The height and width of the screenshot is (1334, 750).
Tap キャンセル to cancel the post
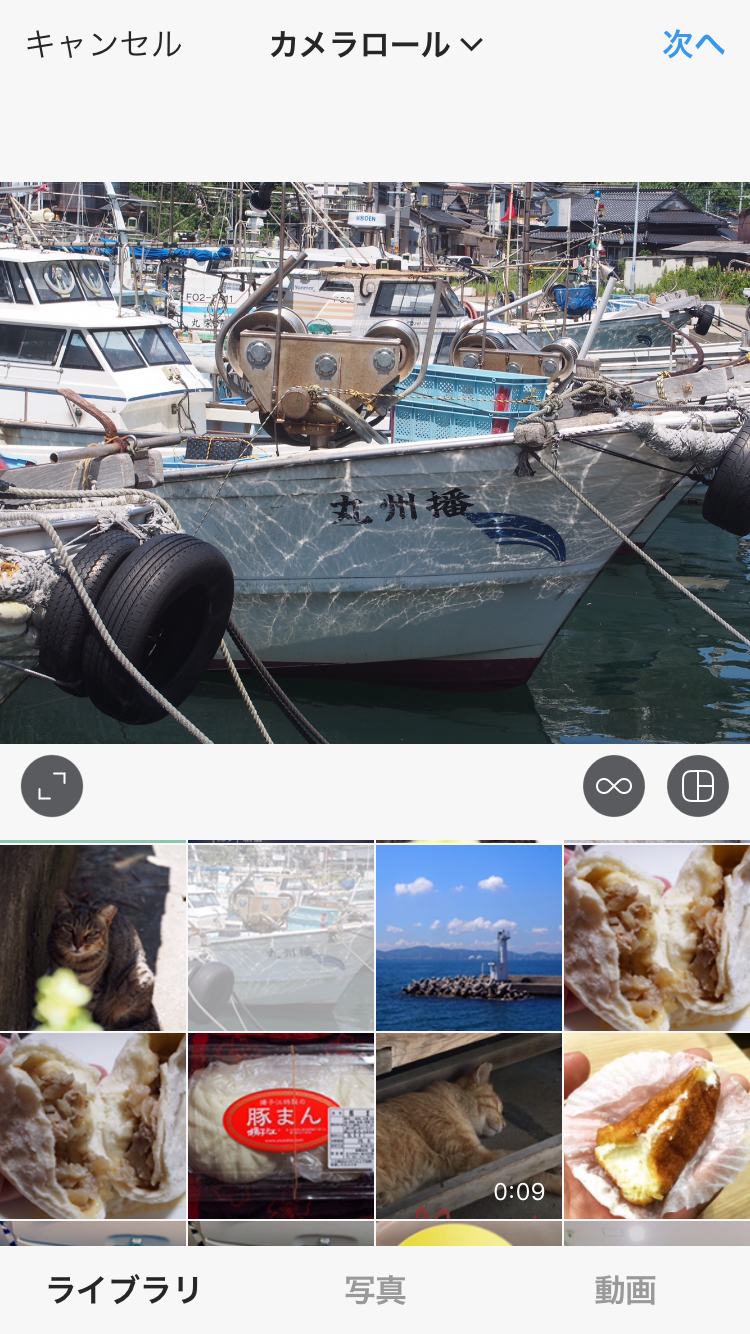pos(103,44)
